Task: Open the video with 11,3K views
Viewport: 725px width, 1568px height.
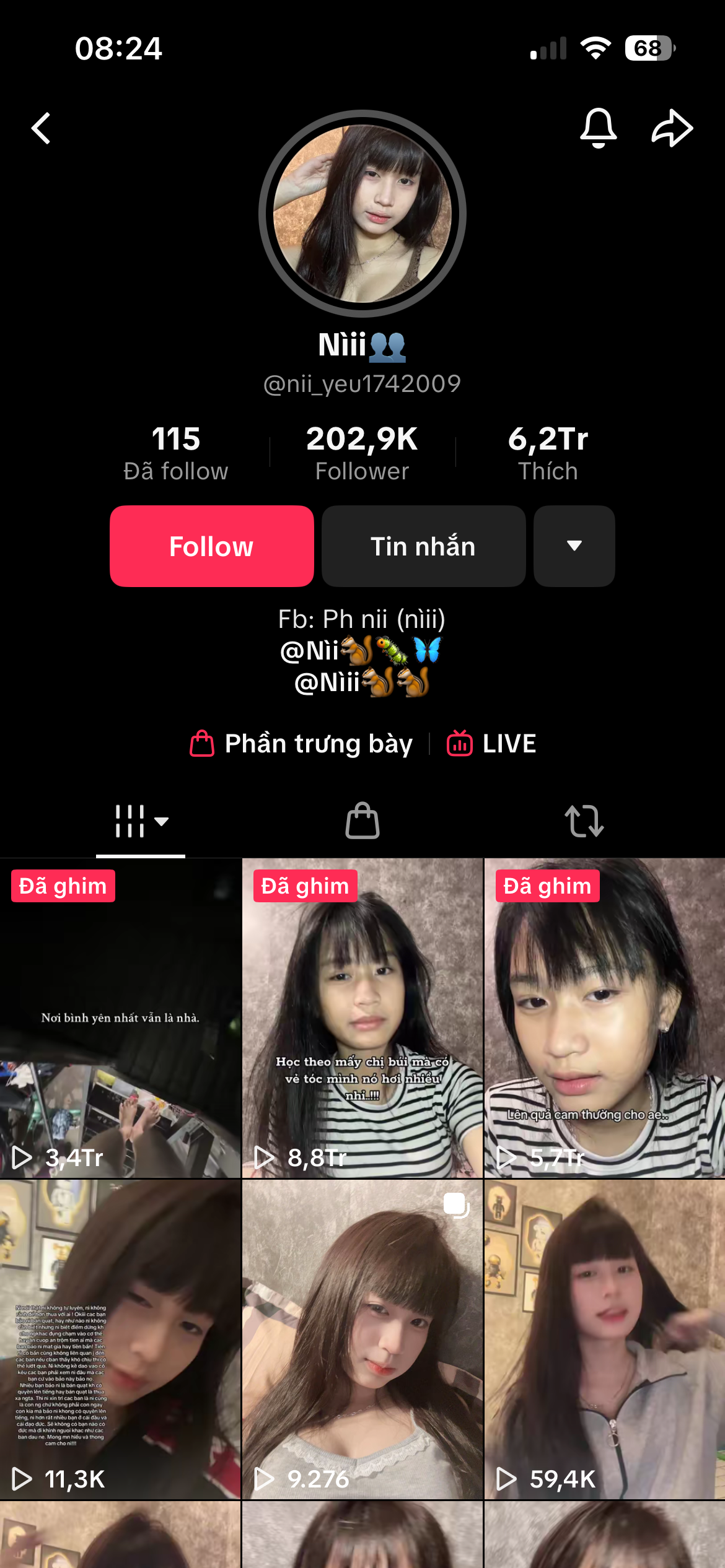Action: [120, 1339]
